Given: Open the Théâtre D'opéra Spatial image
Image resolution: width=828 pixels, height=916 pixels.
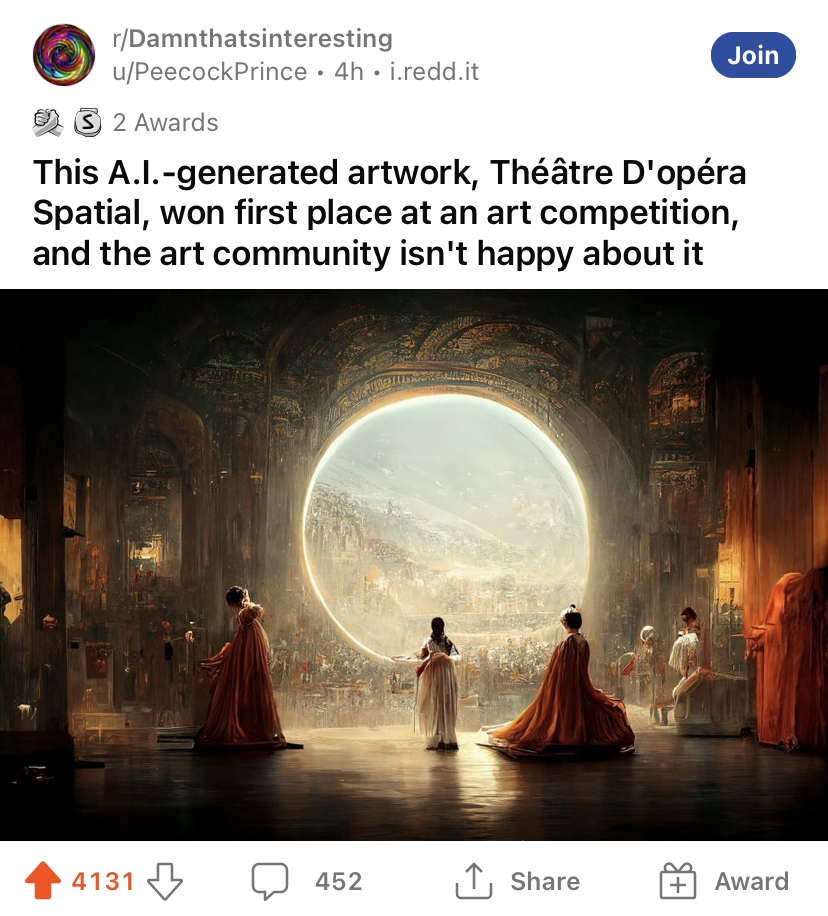Looking at the screenshot, I should coord(414,565).
